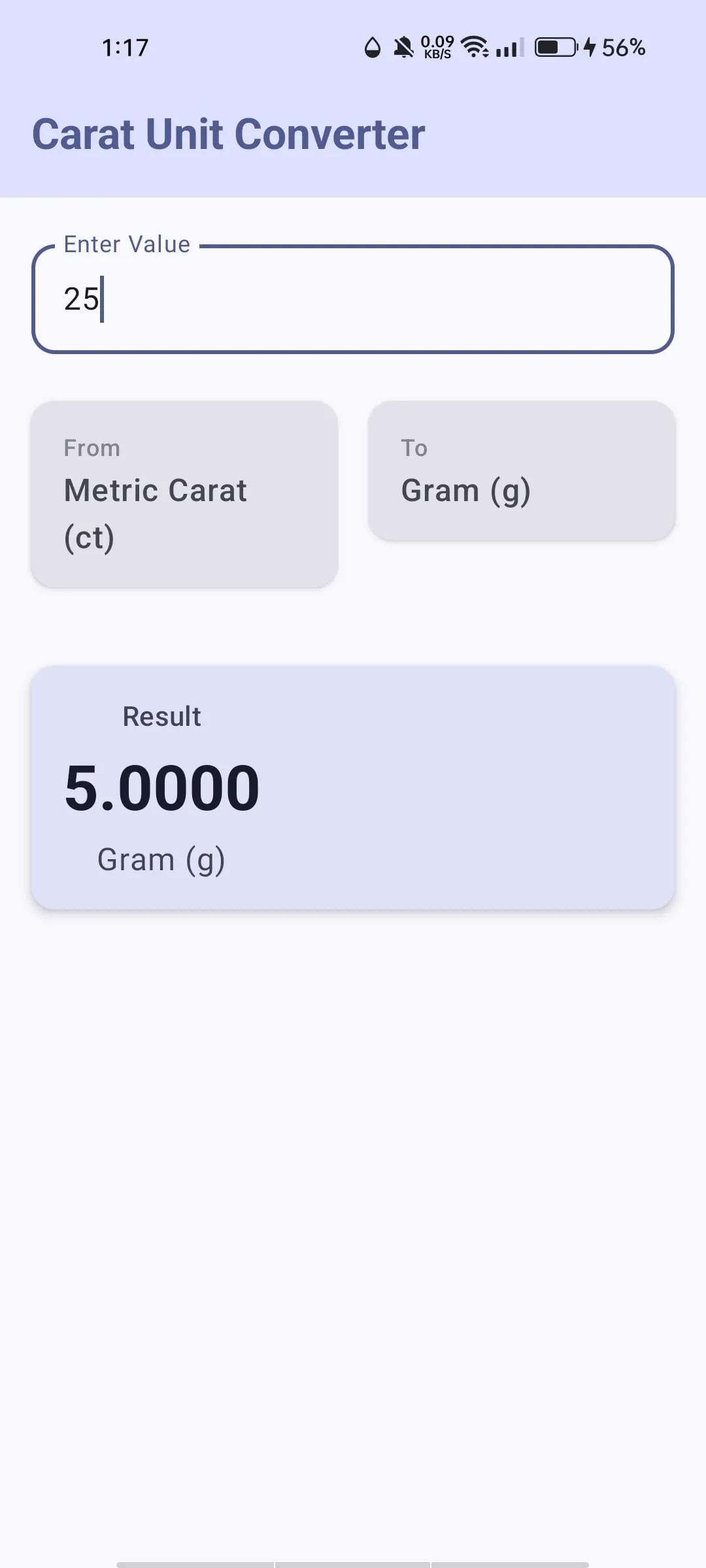
Task: Place cursor after the number 25
Action: [105, 302]
